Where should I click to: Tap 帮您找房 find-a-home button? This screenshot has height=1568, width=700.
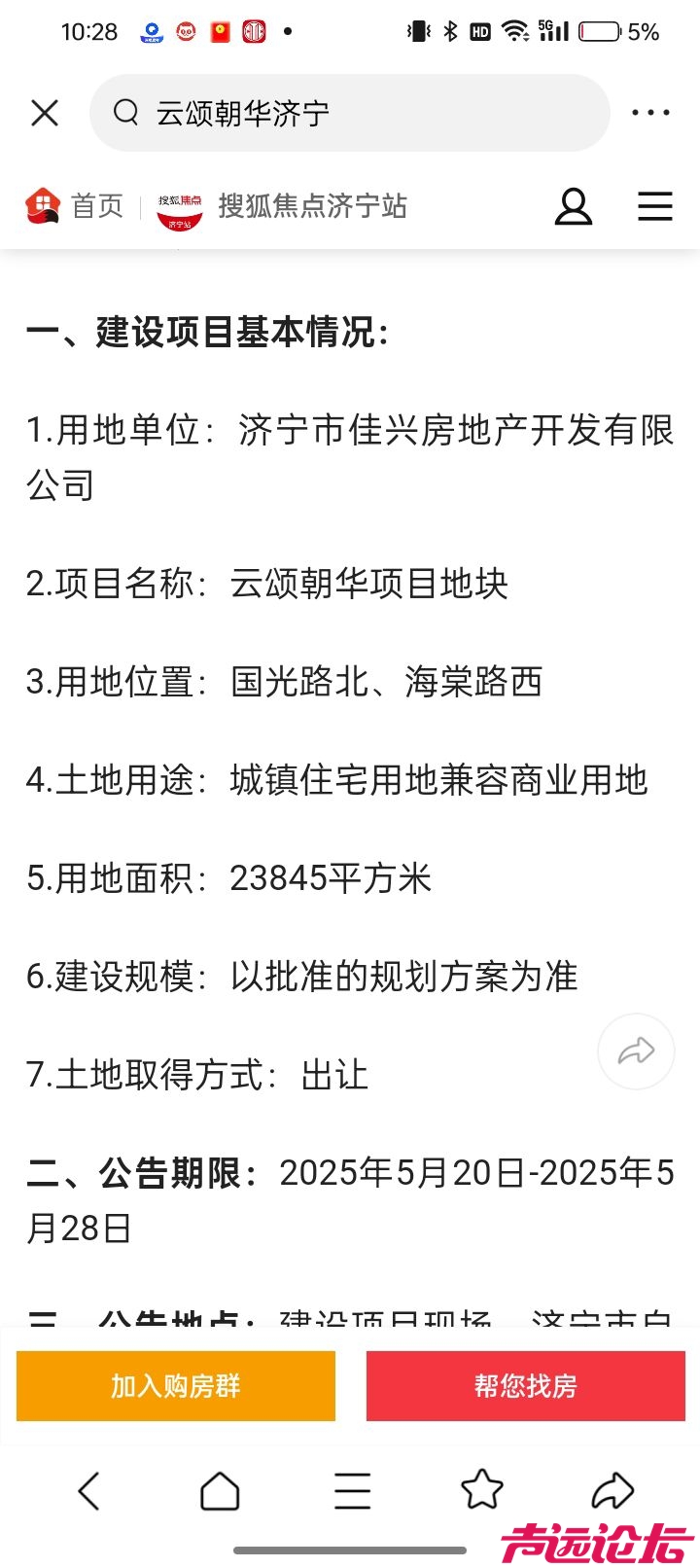525,1385
